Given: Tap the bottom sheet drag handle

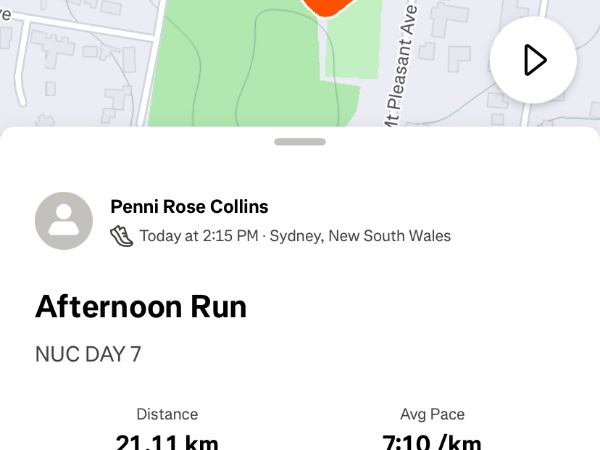Looking at the screenshot, I should click(x=299, y=142).
